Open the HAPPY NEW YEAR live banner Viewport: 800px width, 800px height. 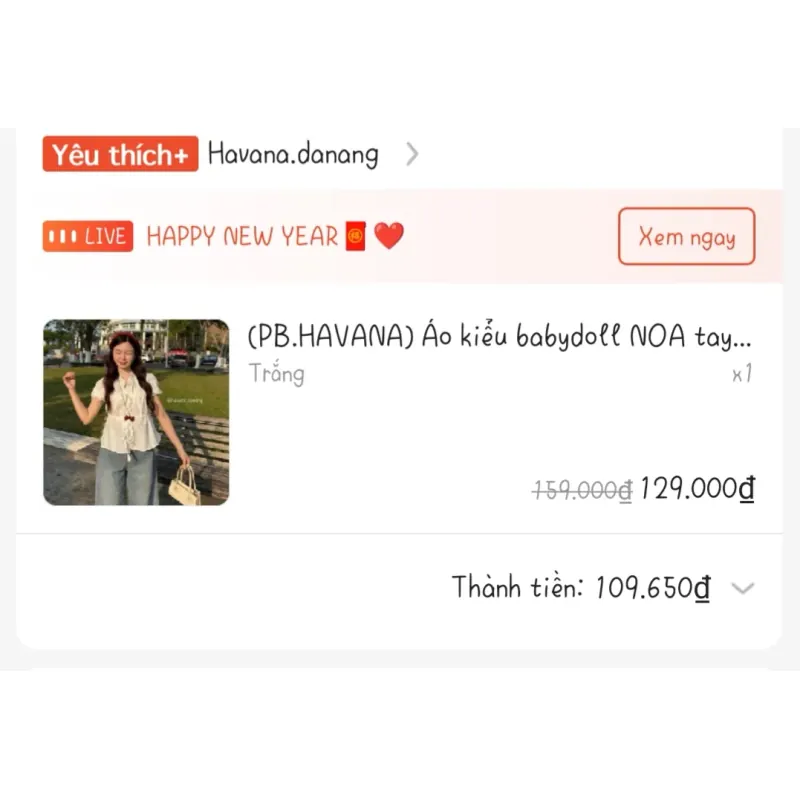[x=274, y=237]
